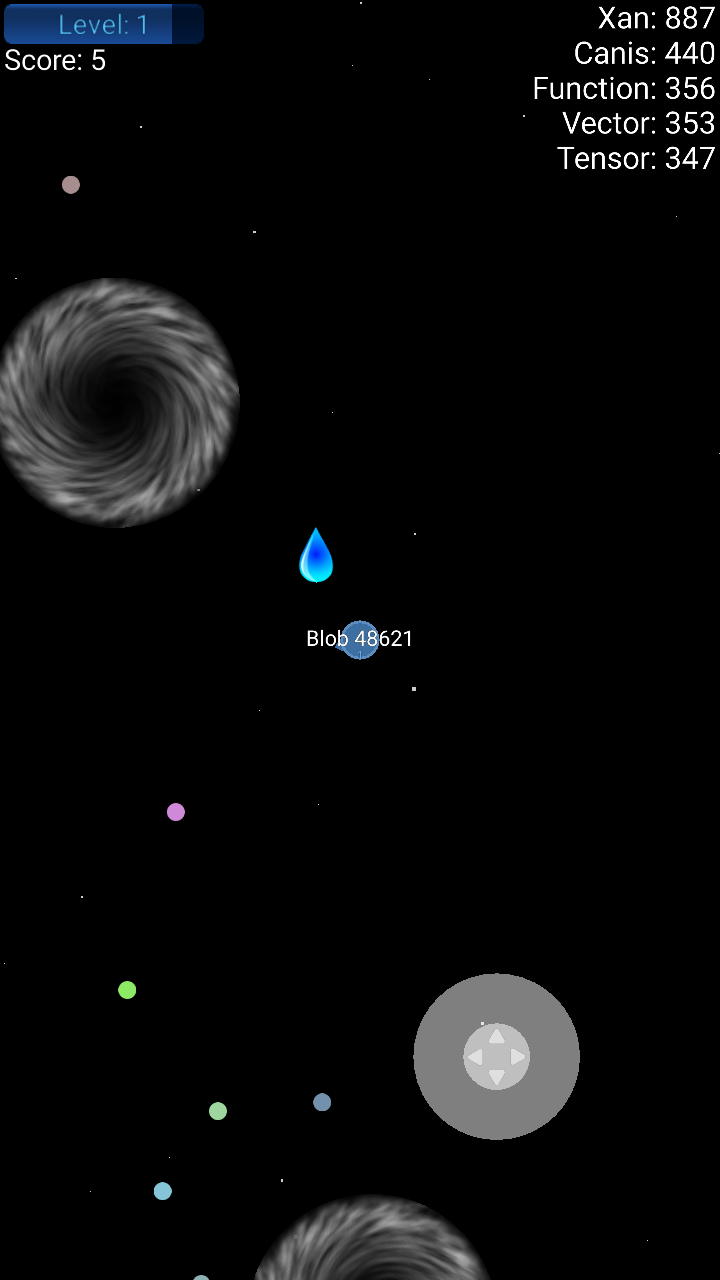720x1280 pixels.
Task: Tap the blue water drop button
Action: tap(316, 555)
